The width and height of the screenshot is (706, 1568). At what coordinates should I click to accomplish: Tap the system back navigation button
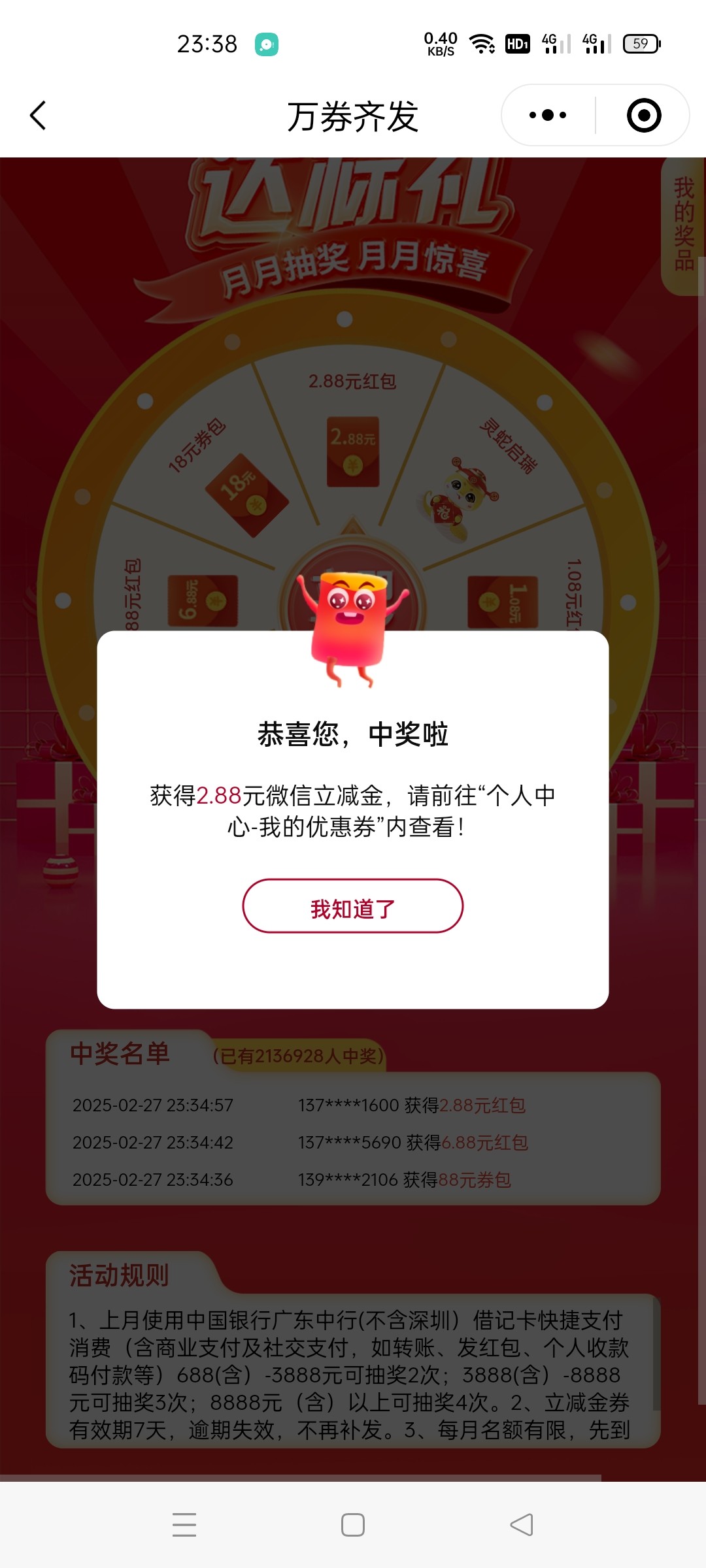pyautogui.click(x=522, y=1525)
